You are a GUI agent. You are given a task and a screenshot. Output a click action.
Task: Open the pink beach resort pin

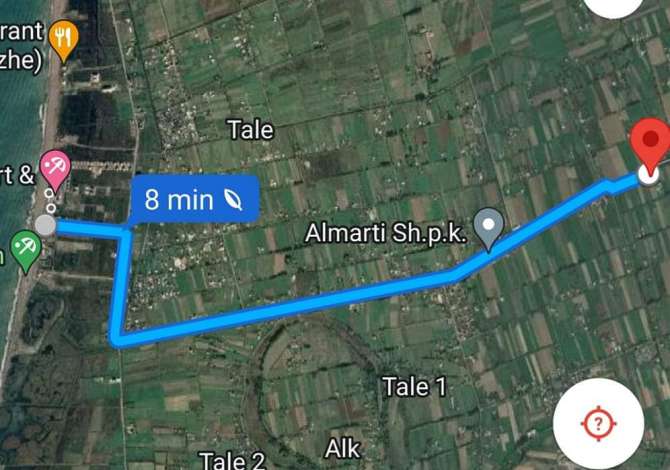point(54,168)
